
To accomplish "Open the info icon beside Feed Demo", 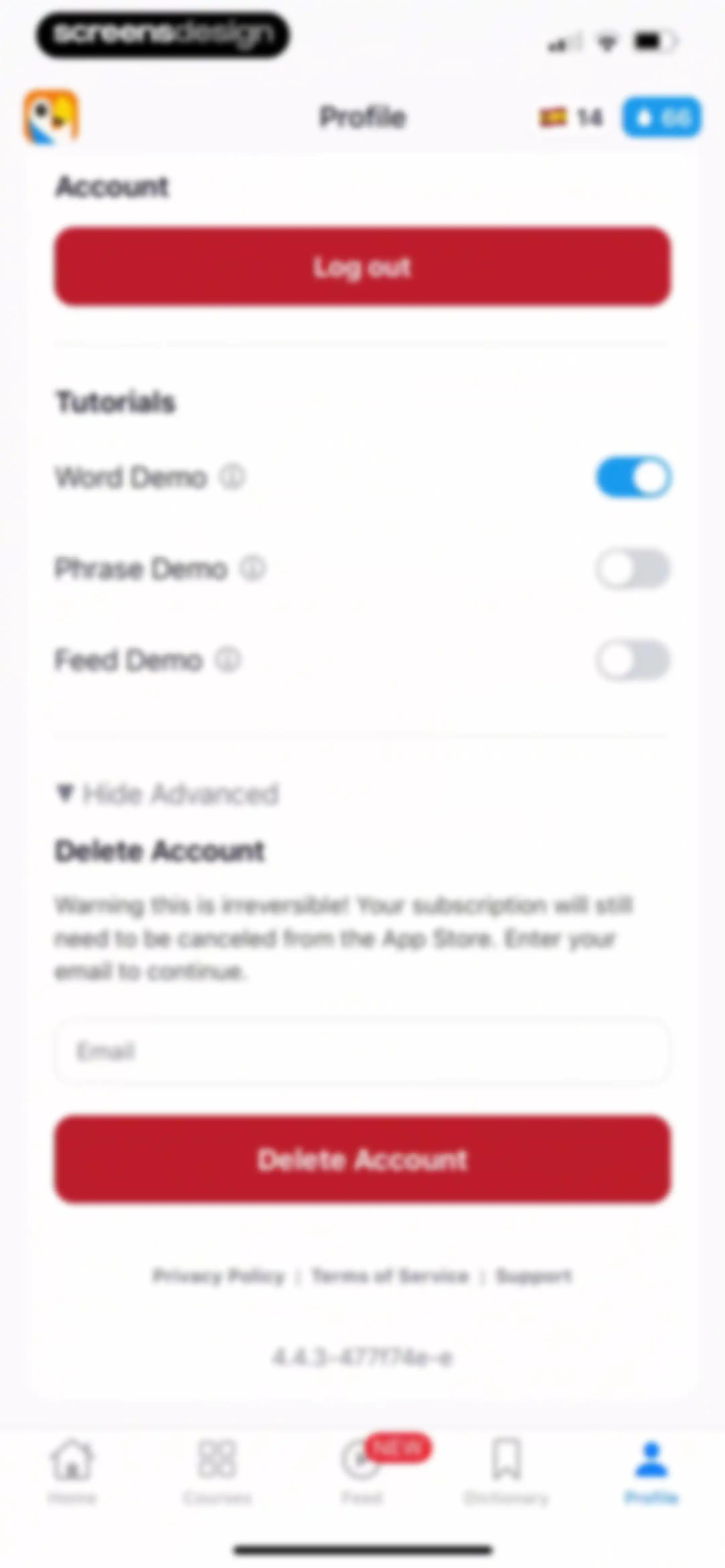I will pyautogui.click(x=228, y=660).
